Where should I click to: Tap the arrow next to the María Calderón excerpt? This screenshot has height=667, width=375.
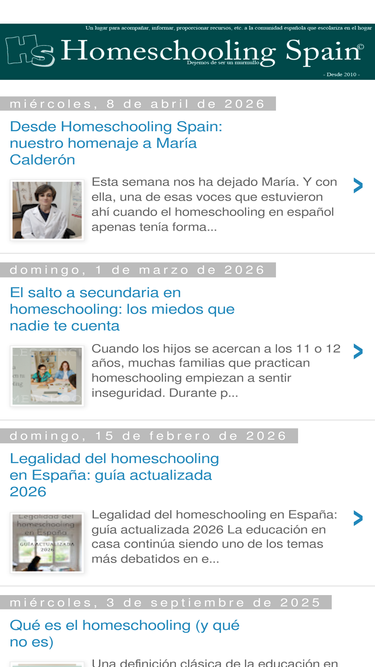click(358, 185)
